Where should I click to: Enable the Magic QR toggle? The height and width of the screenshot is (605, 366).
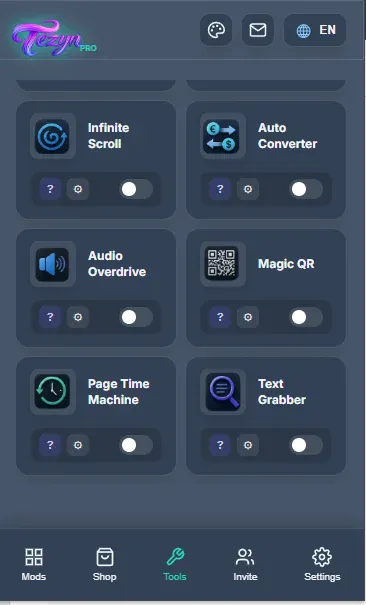(306, 317)
